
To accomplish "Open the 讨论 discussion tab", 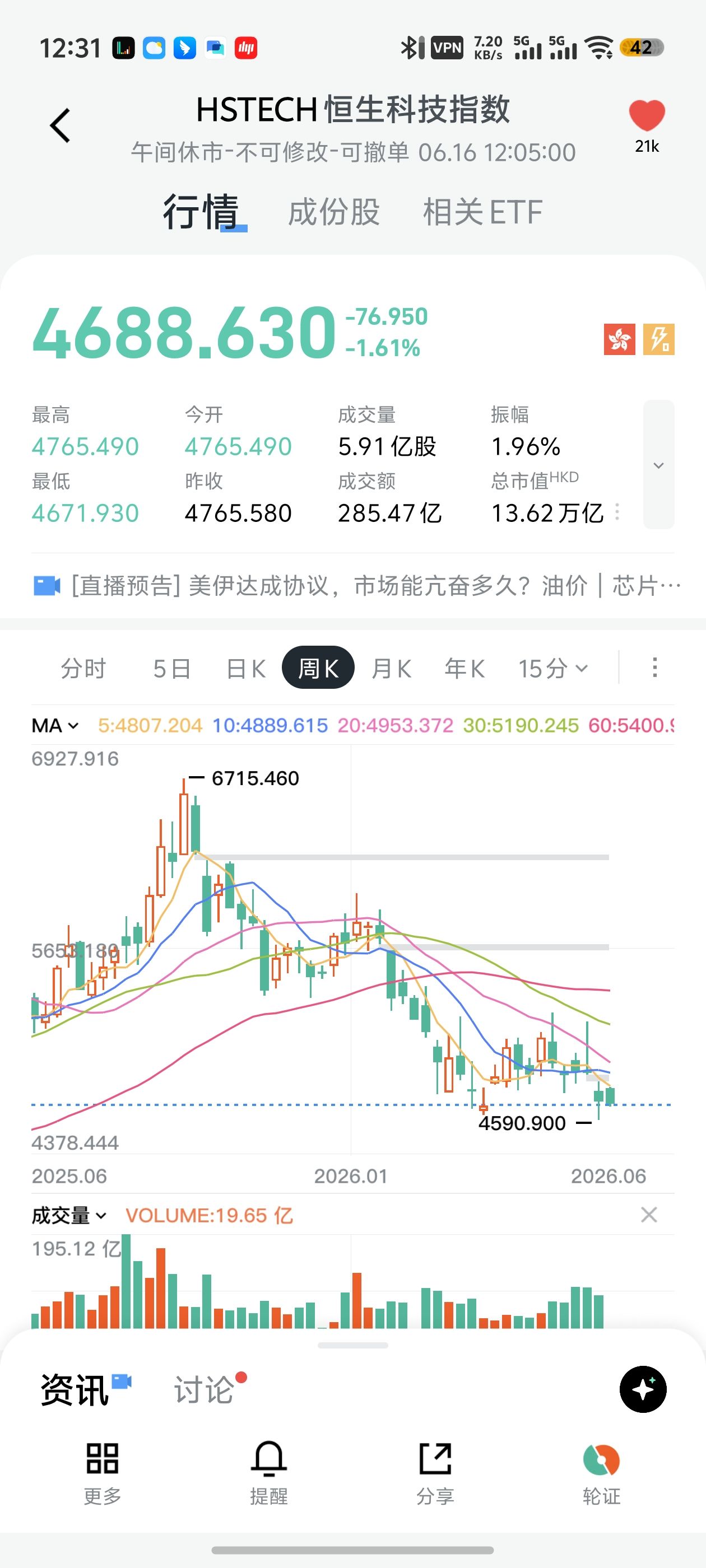I will [203, 1390].
